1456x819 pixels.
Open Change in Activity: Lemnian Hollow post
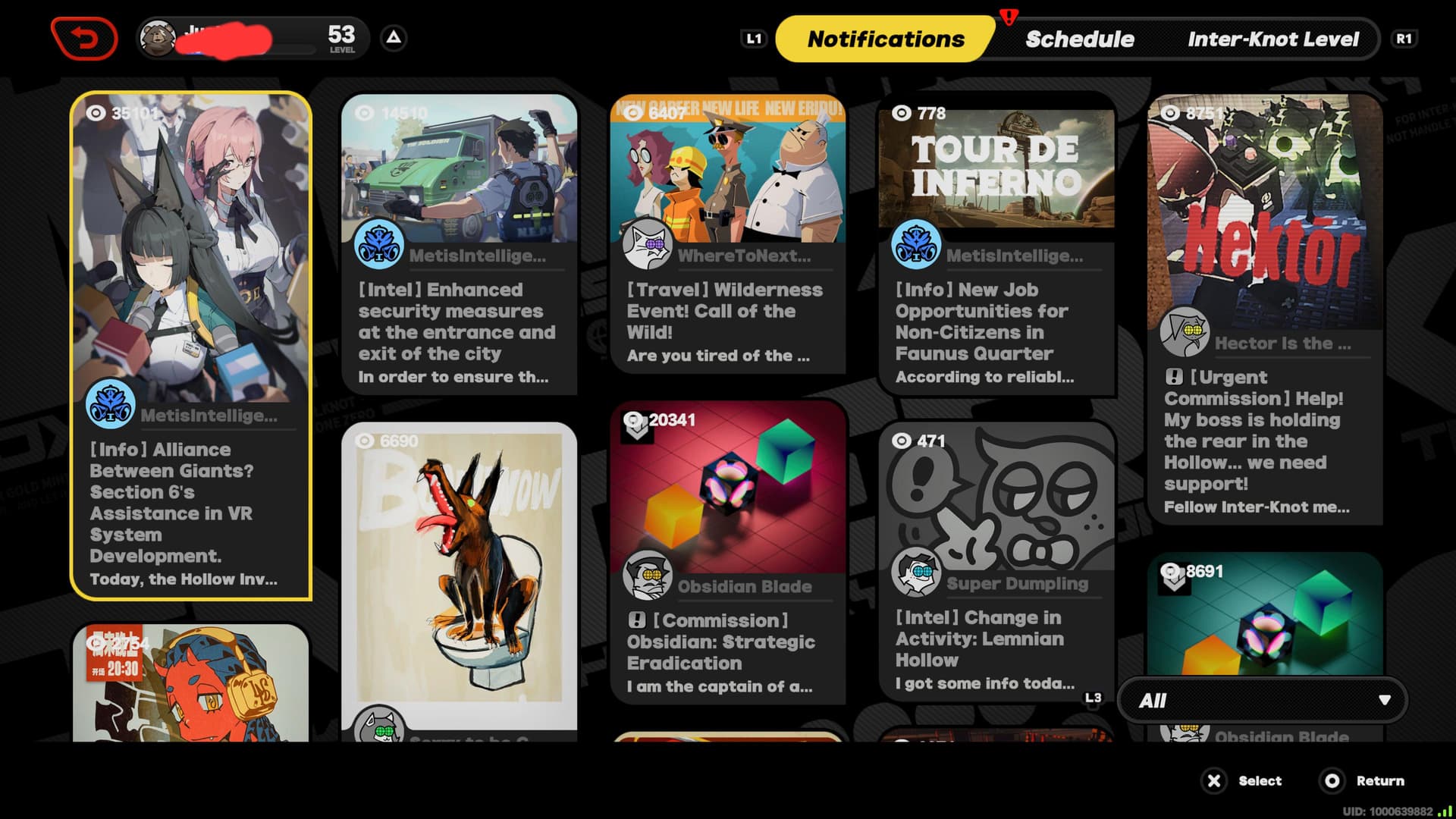(x=996, y=561)
